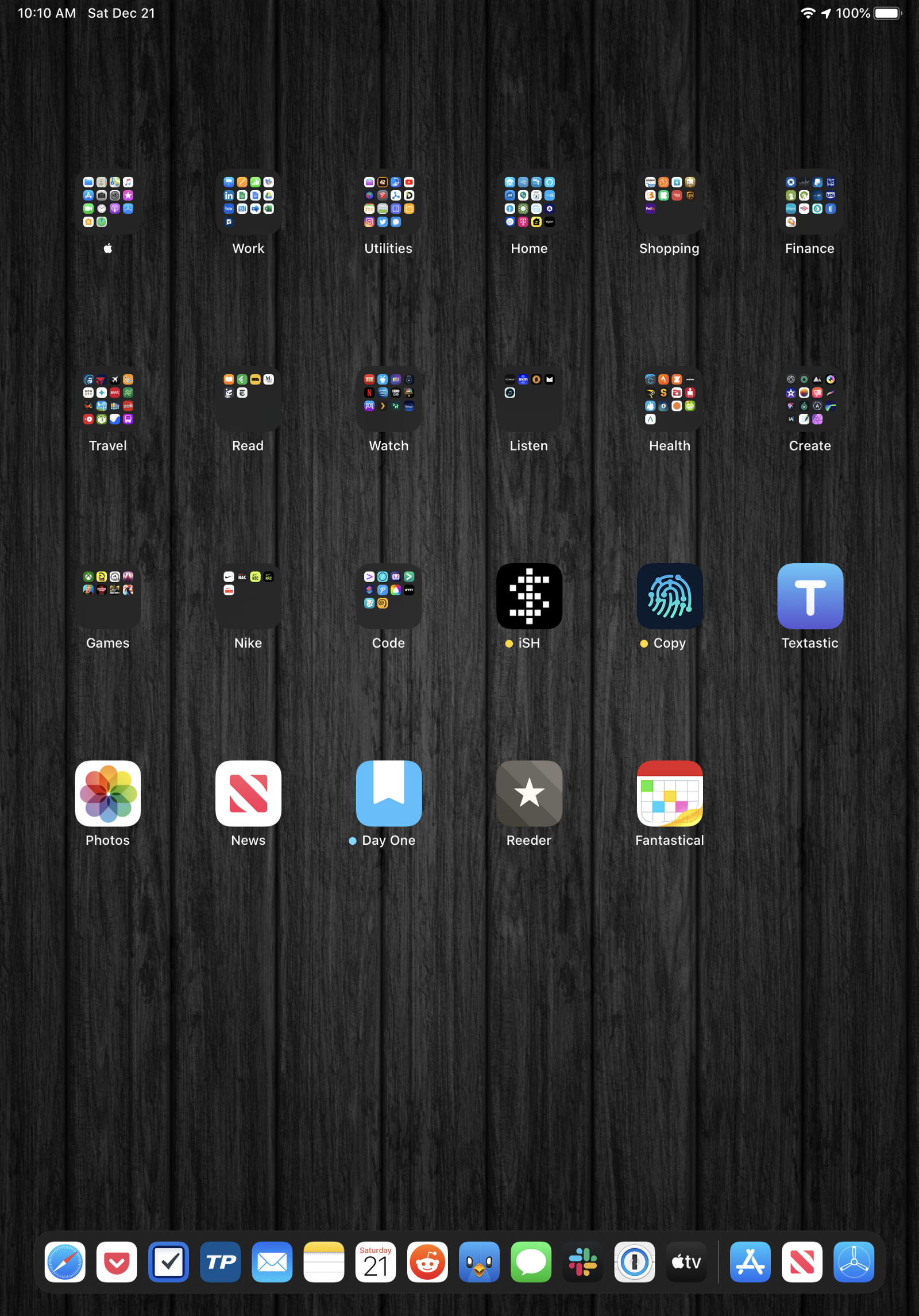
Task: Launch the iSH app
Action: pyautogui.click(x=529, y=597)
